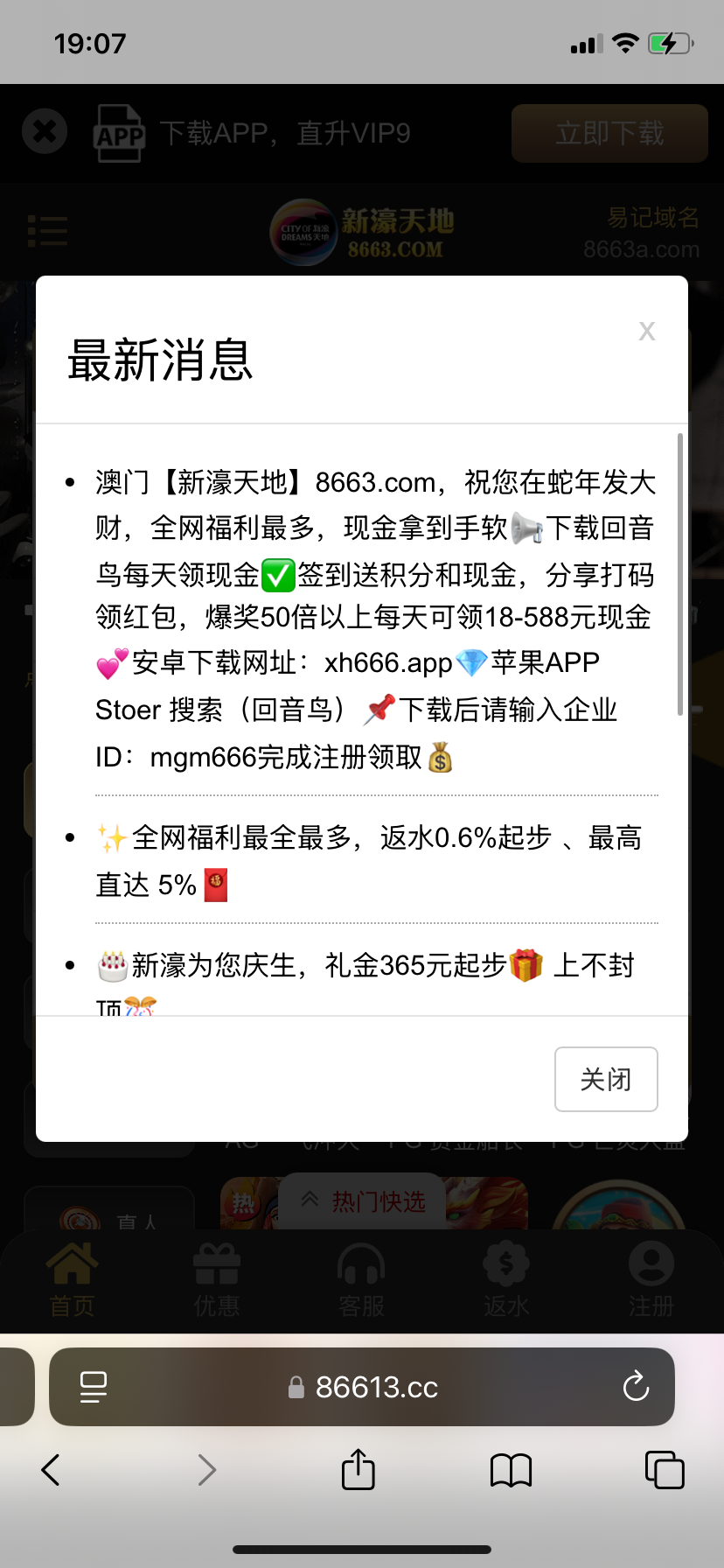Image resolution: width=724 pixels, height=1568 pixels.
Task: Open Safari bookmarks
Action: tap(512, 1470)
